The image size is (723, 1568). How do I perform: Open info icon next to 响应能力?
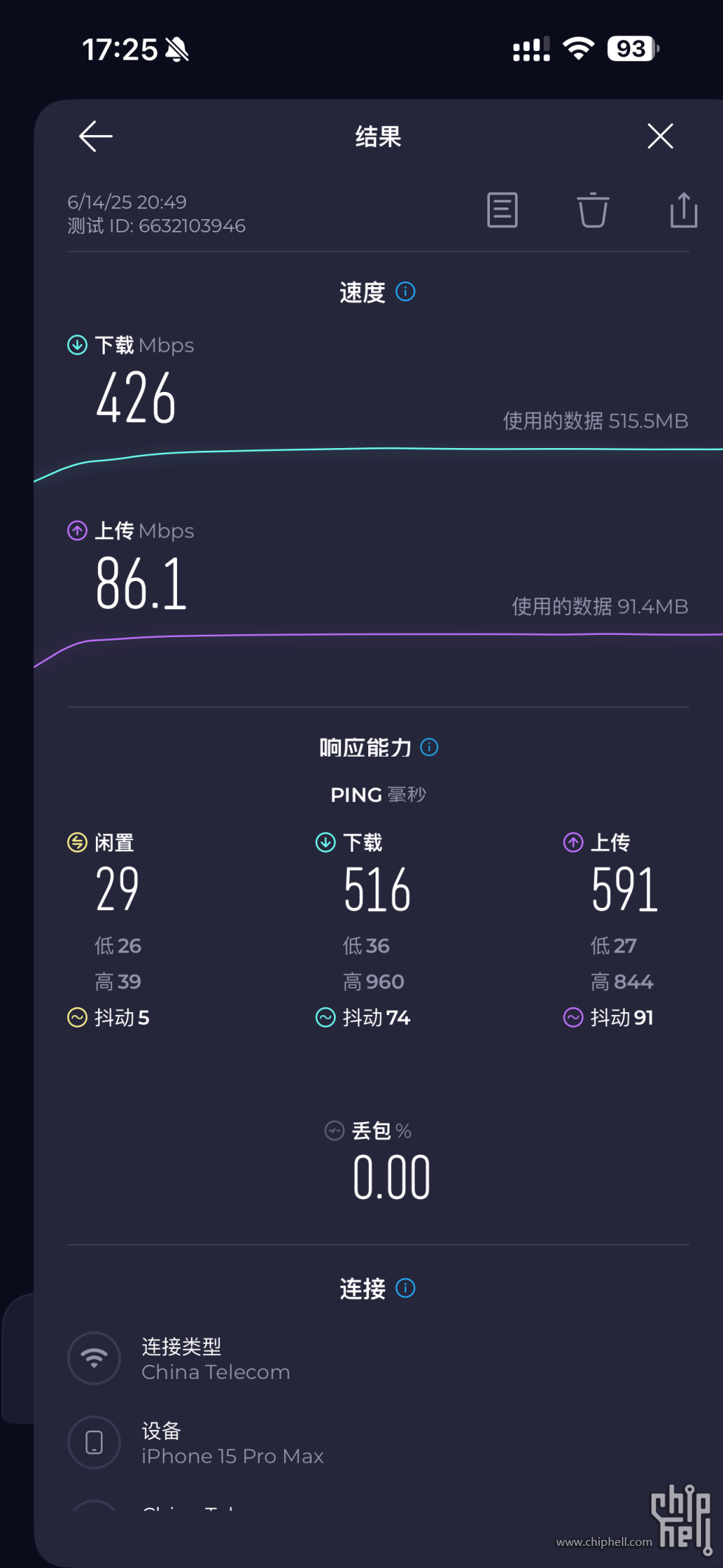(429, 747)
